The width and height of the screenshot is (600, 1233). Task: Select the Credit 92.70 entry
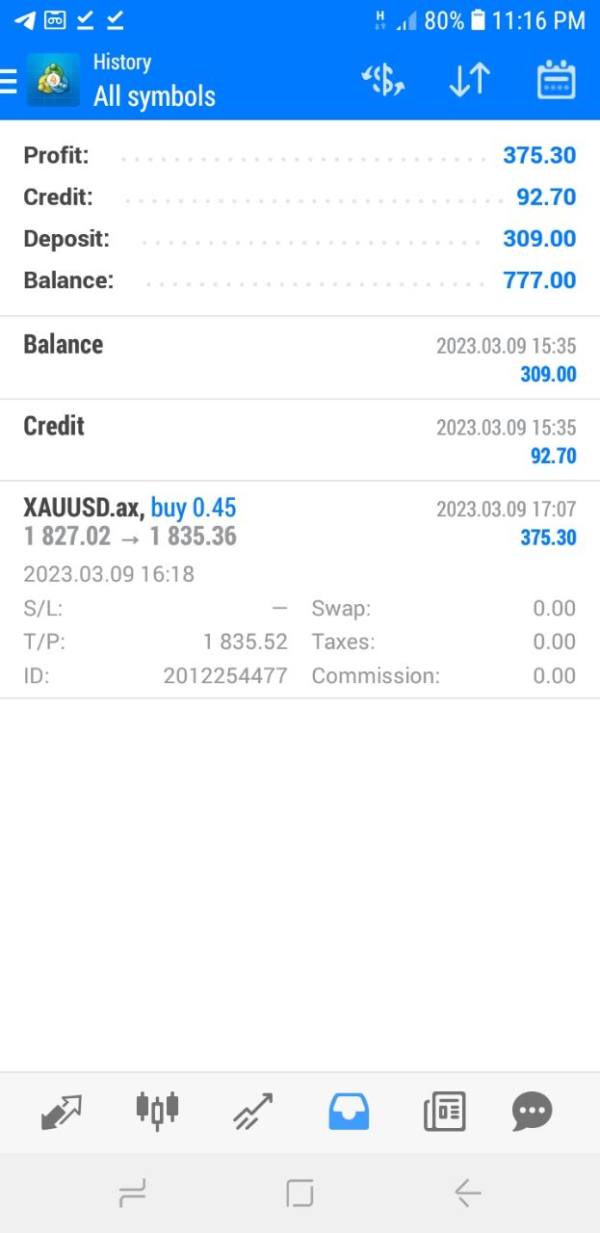point(300,440)
